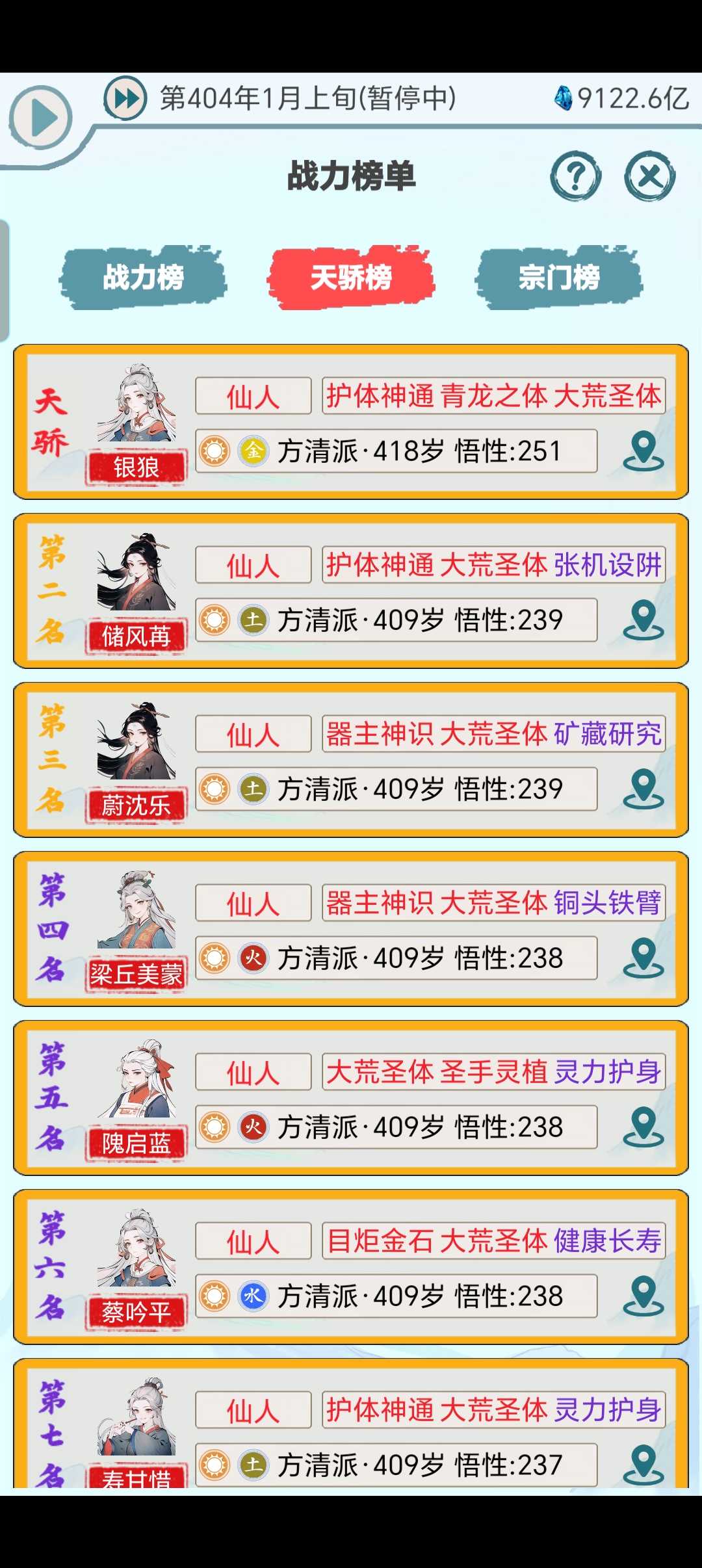The height and width of the screenshot is (1568, 702).
Task: Tap the map pin beside 梁丘美蒙
Action: coord(643,958)
